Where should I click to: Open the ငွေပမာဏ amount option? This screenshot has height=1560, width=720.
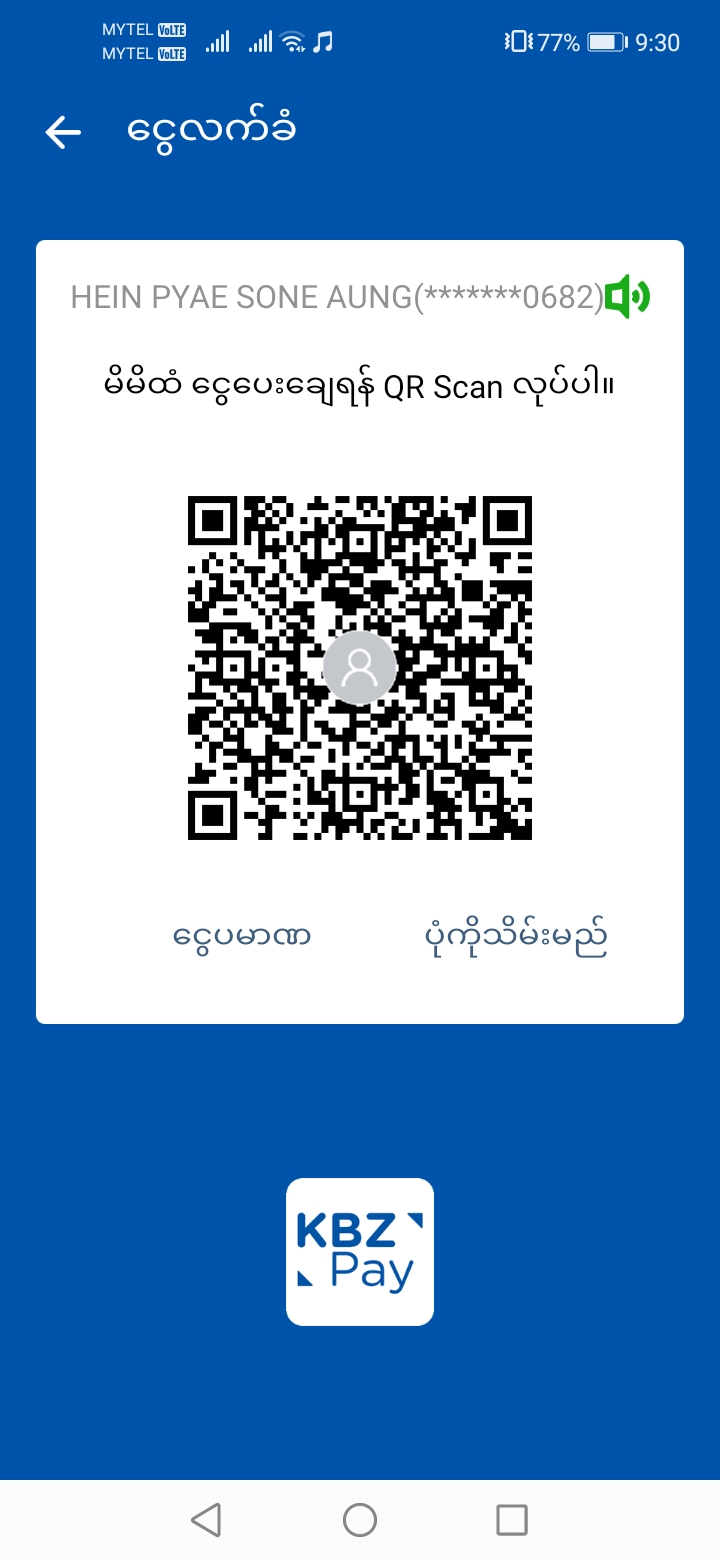point(242,937)
